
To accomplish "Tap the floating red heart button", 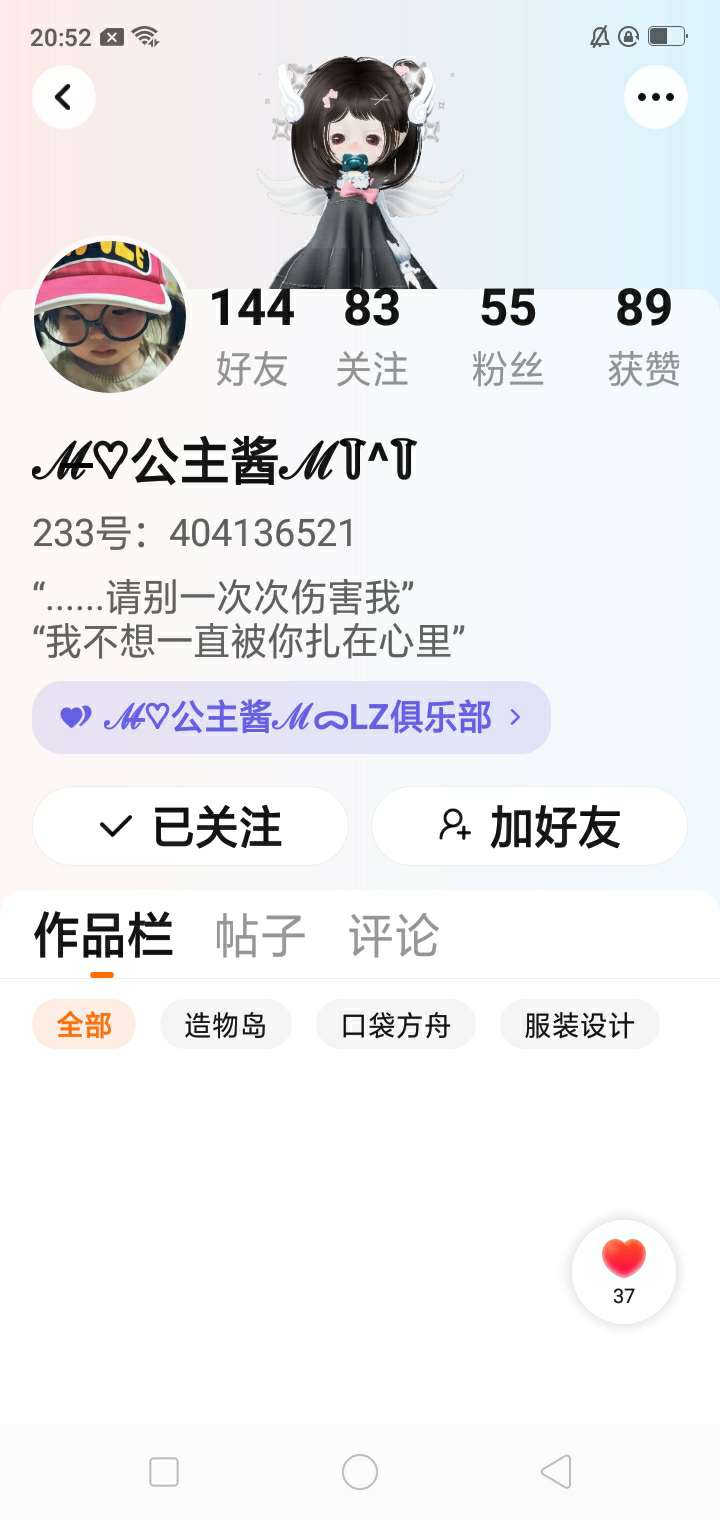I will coord(624,1270).
